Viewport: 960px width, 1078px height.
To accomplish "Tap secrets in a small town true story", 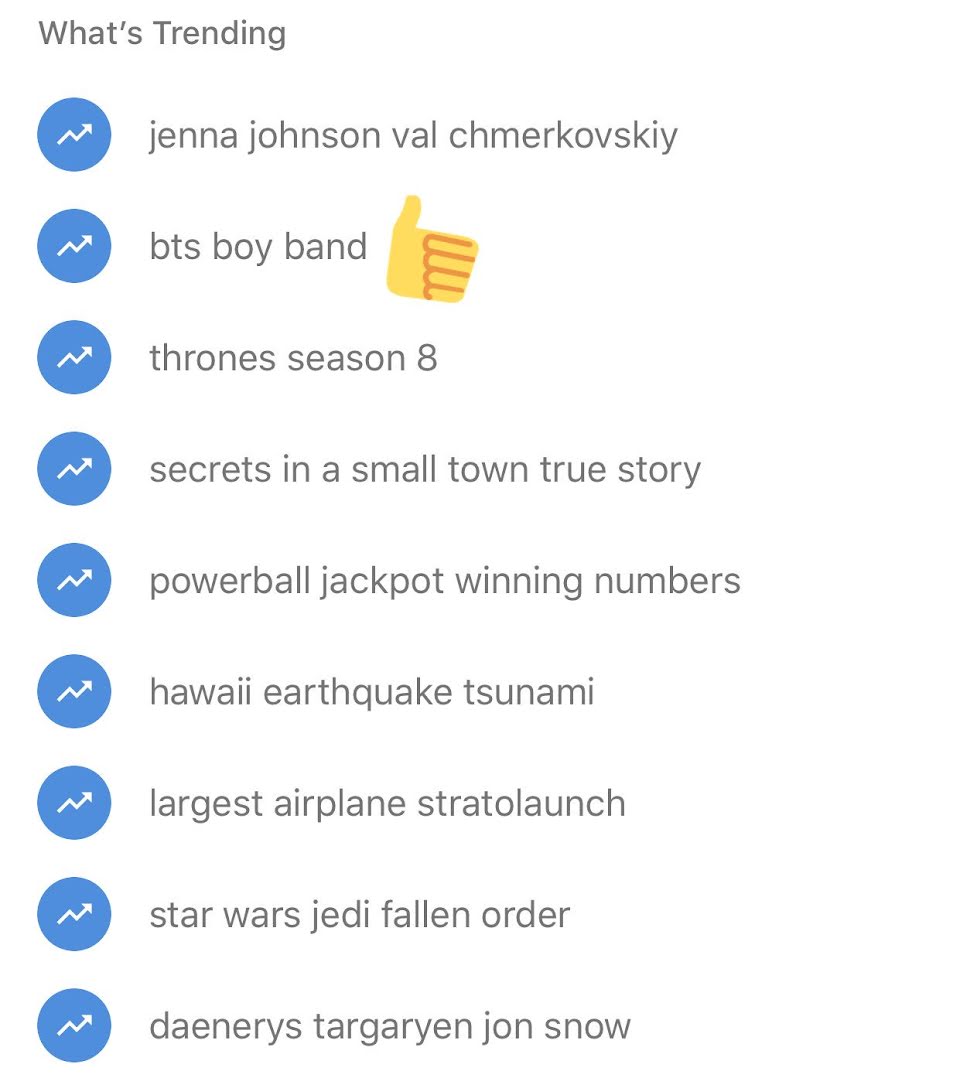I will [425, 470].
